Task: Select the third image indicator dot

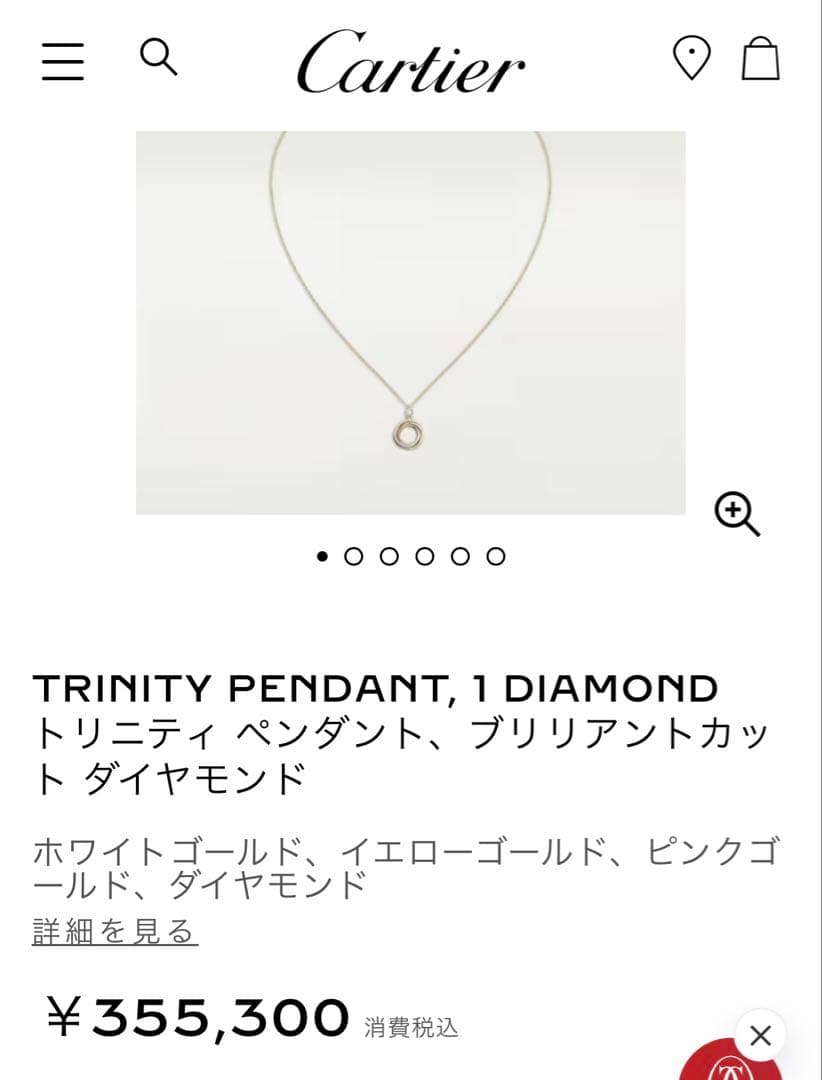Action: [391, 557]
